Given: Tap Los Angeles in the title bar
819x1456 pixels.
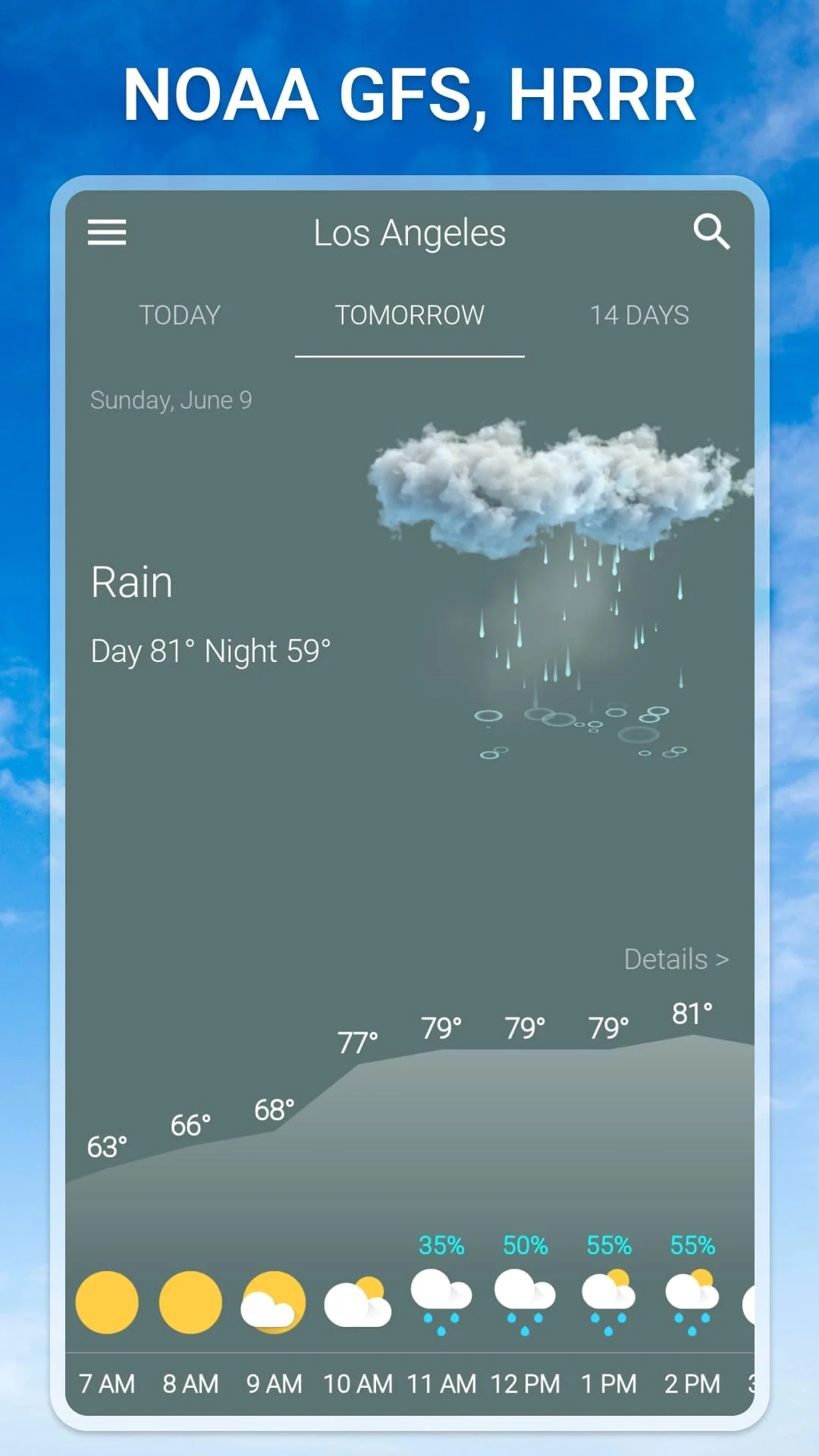Looking at the screenshot, I should tap(409, 233).
